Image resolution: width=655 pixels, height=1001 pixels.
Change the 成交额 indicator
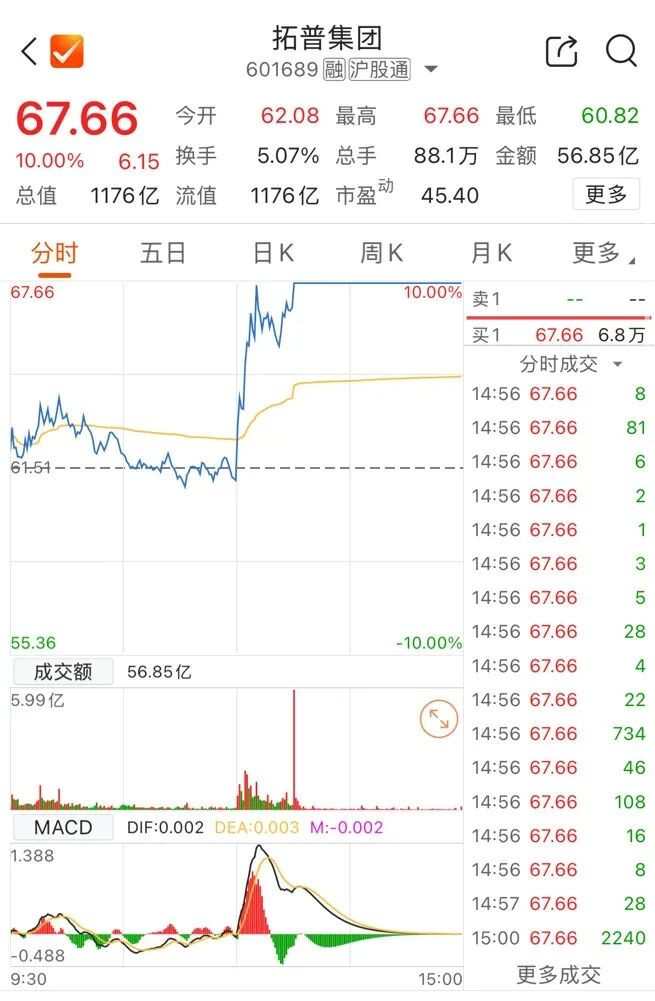62,672
